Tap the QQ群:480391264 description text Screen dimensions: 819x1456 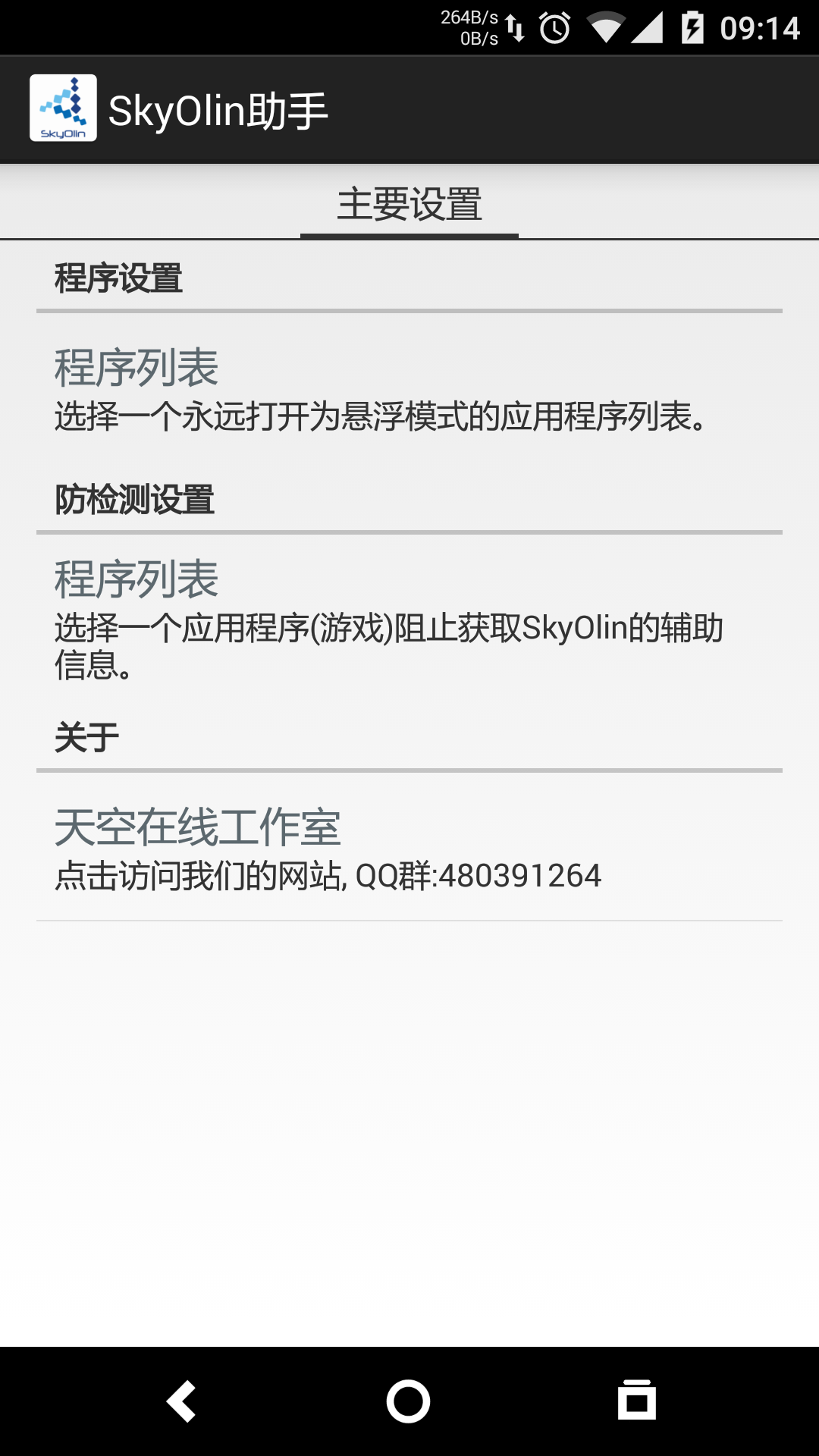[x=328, y=876]
